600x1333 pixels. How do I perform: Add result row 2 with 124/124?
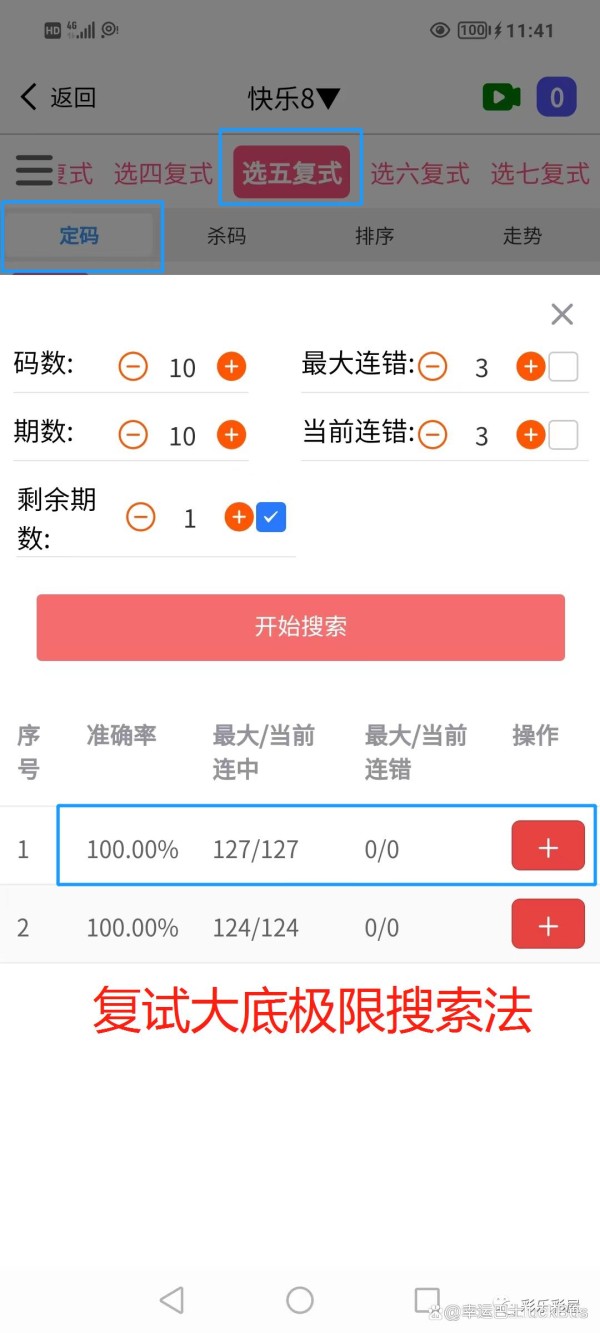(x=547, y=924)
